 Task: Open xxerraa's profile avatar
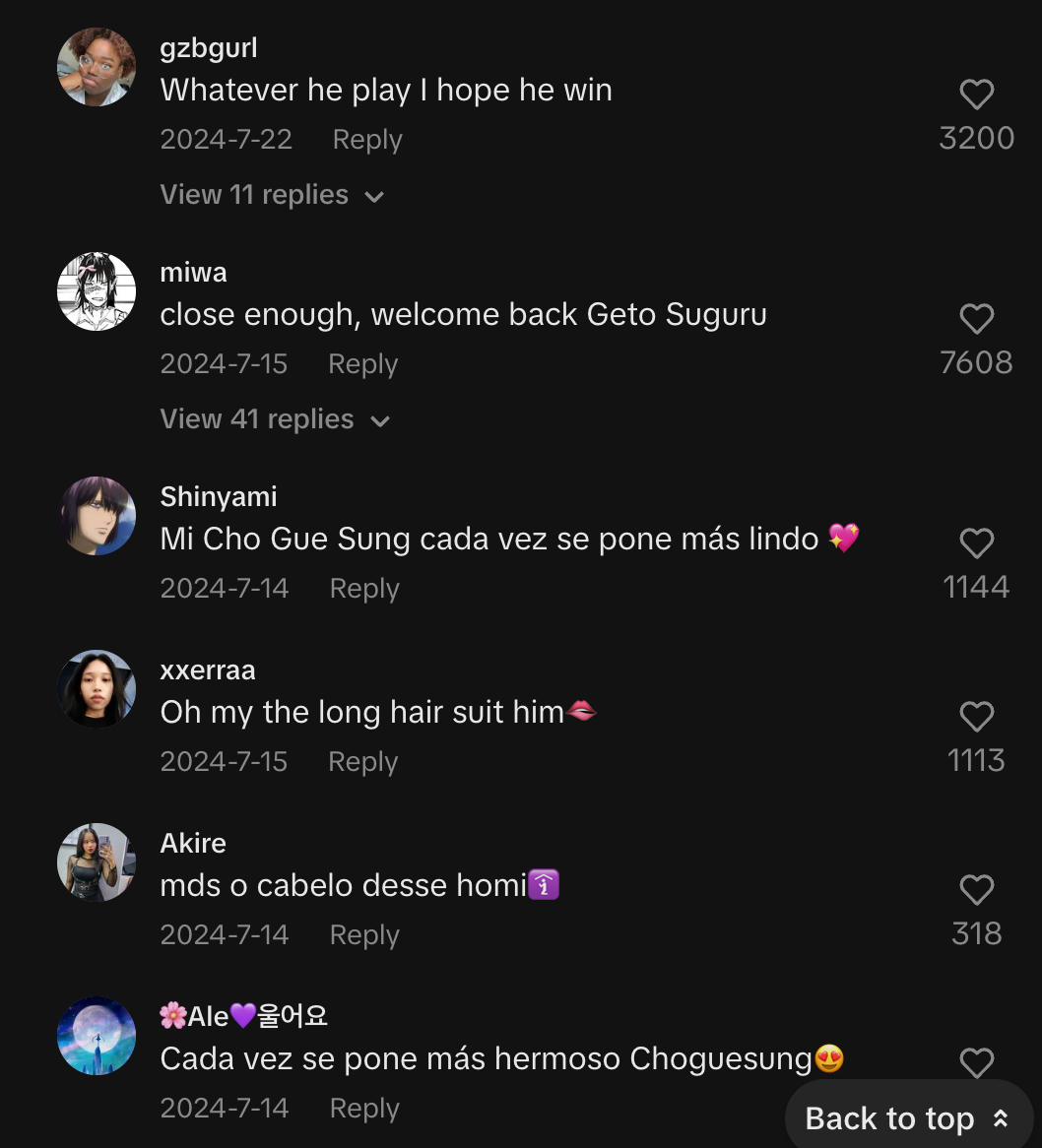coord(97,689)
